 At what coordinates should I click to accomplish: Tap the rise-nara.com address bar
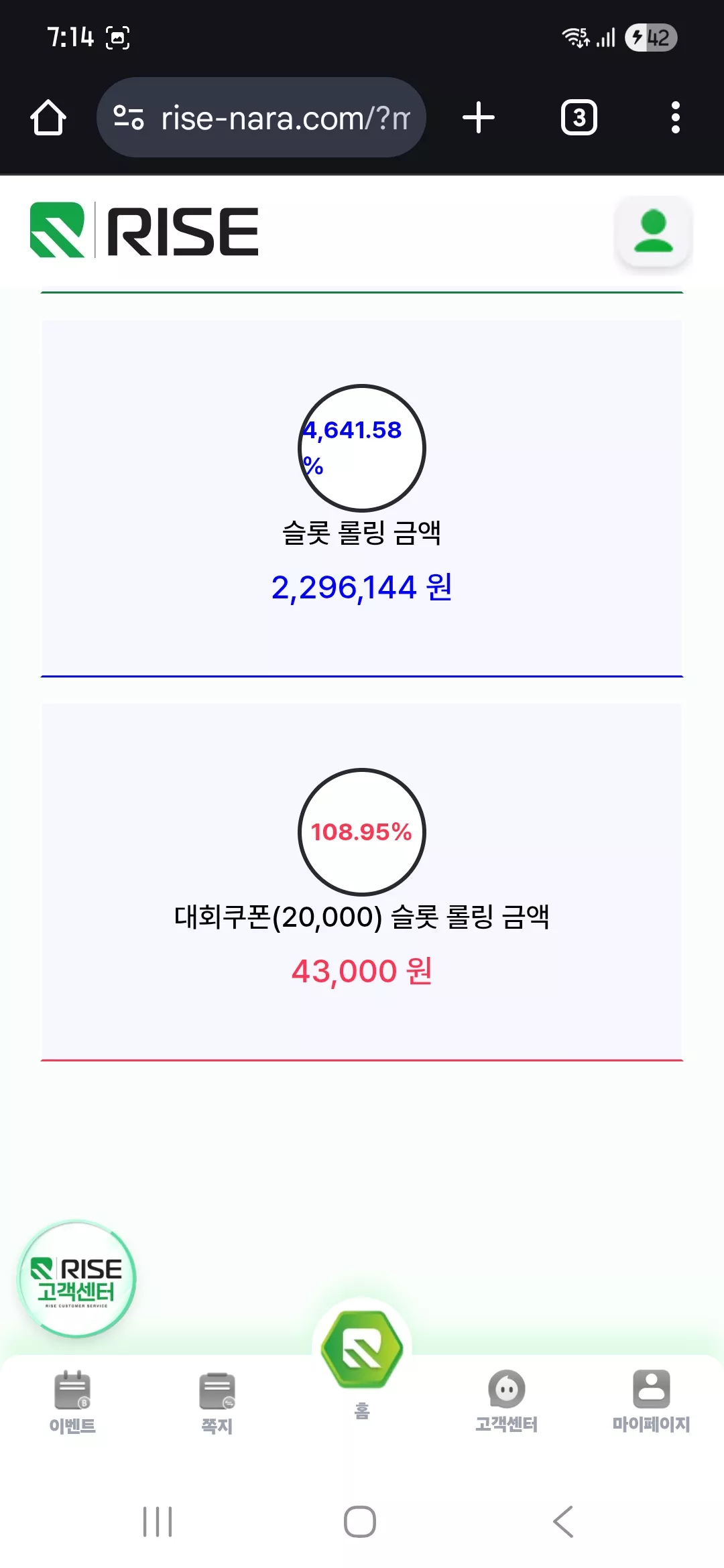click(x=261, y=118)
